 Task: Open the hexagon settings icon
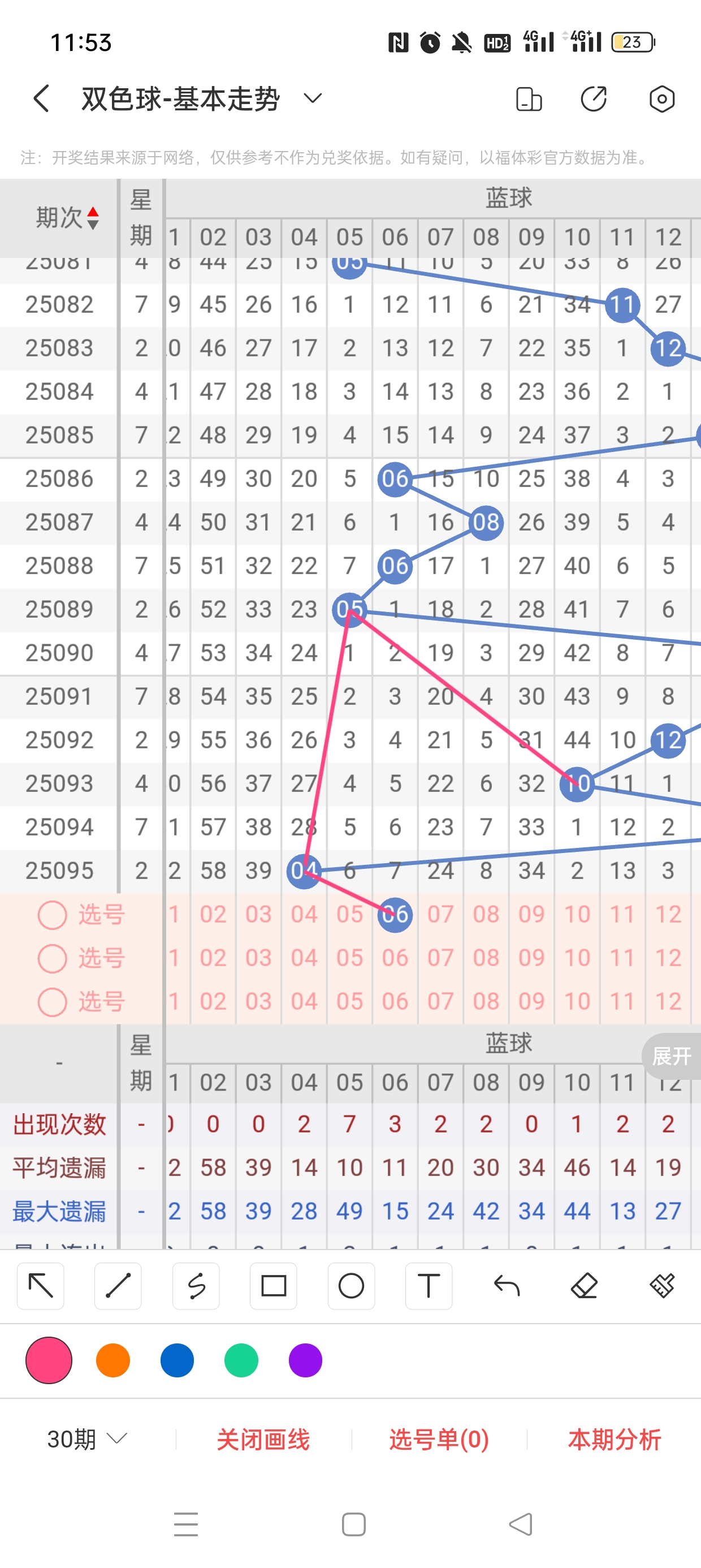click(661, 98)
